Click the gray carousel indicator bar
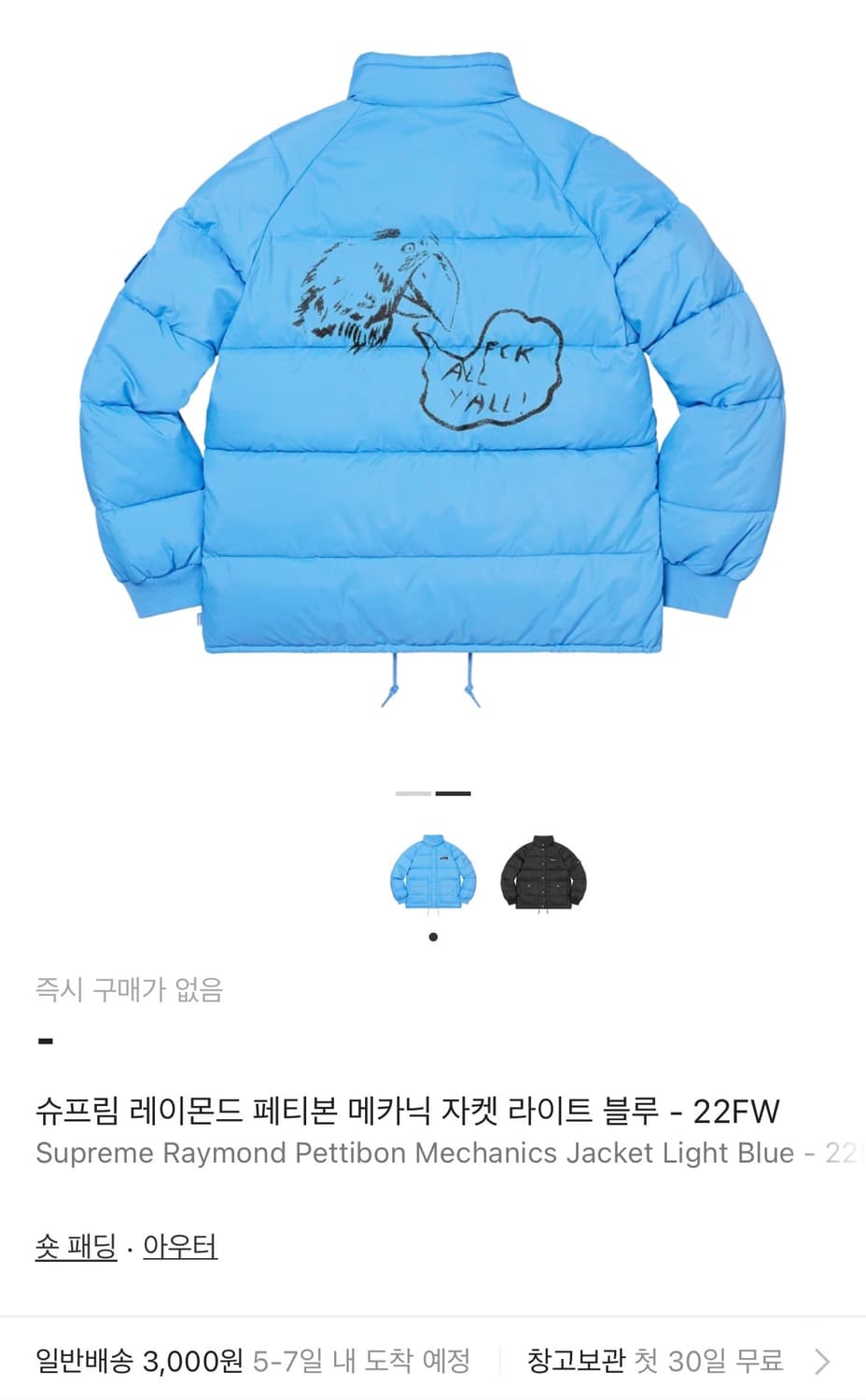This screenshot has width=866, height=1400. click(x=412, y=792)
